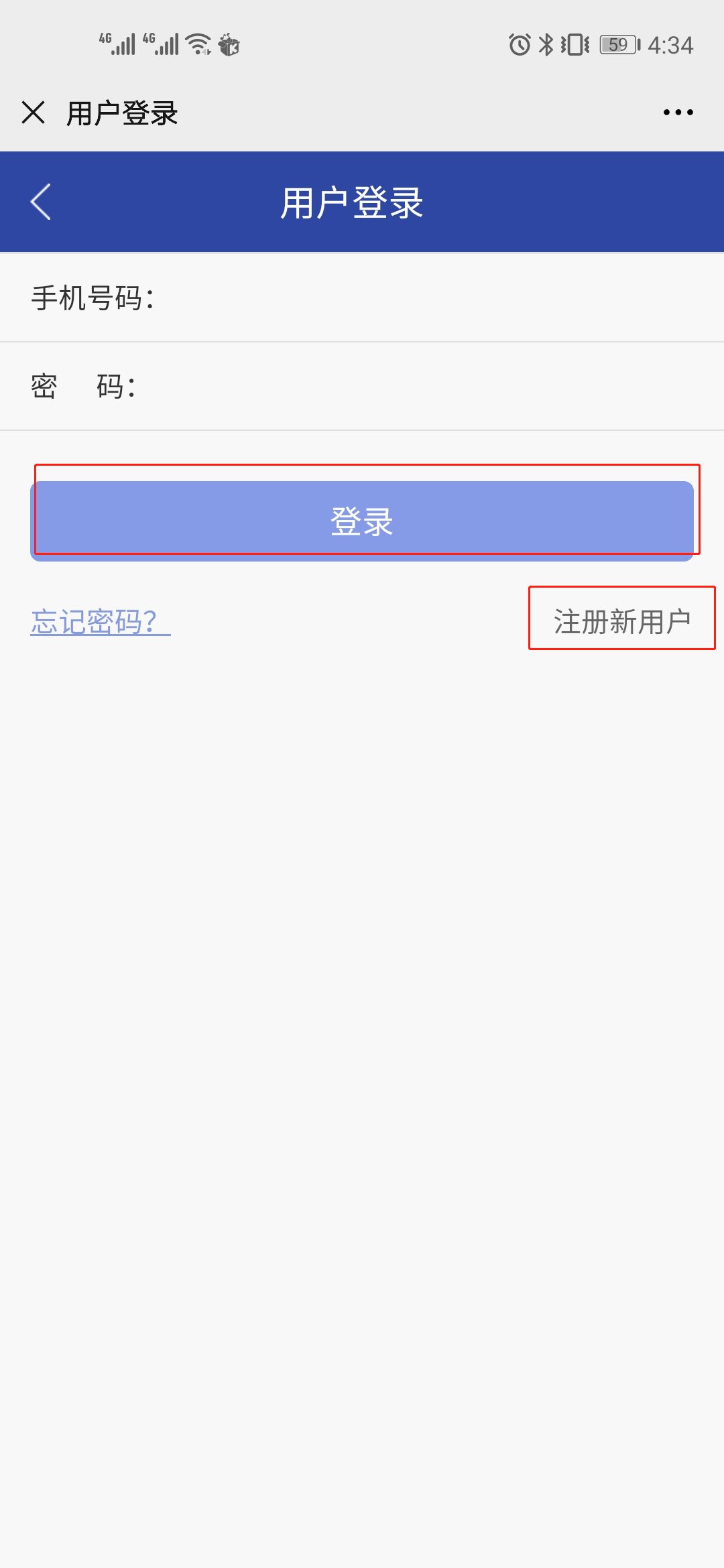Tap the 登录 button

tap(362, 521)
